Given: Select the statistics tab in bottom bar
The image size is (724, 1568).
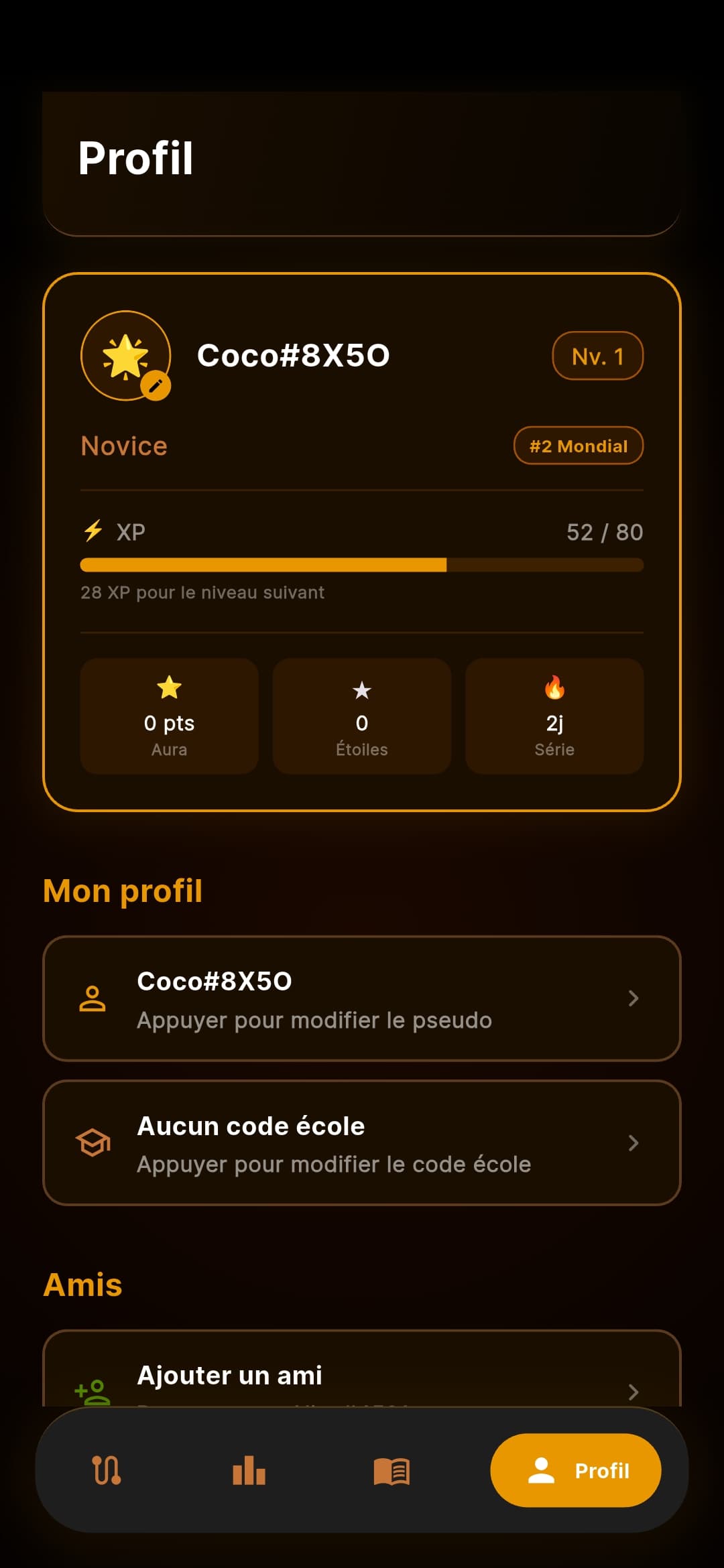Looking at the screenshot, I should (x=249, y=1469).
